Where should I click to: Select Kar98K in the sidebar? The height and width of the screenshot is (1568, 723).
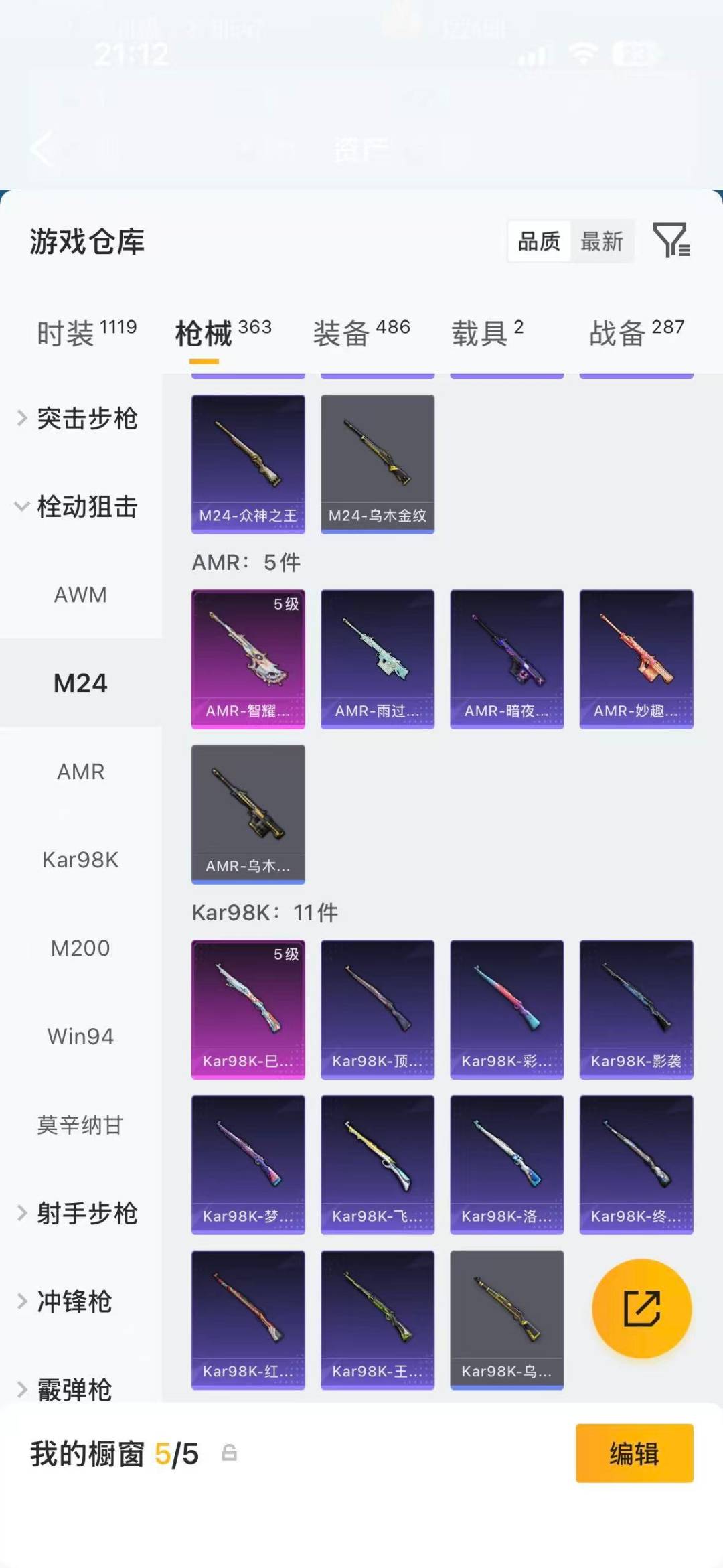coord(80,860)
